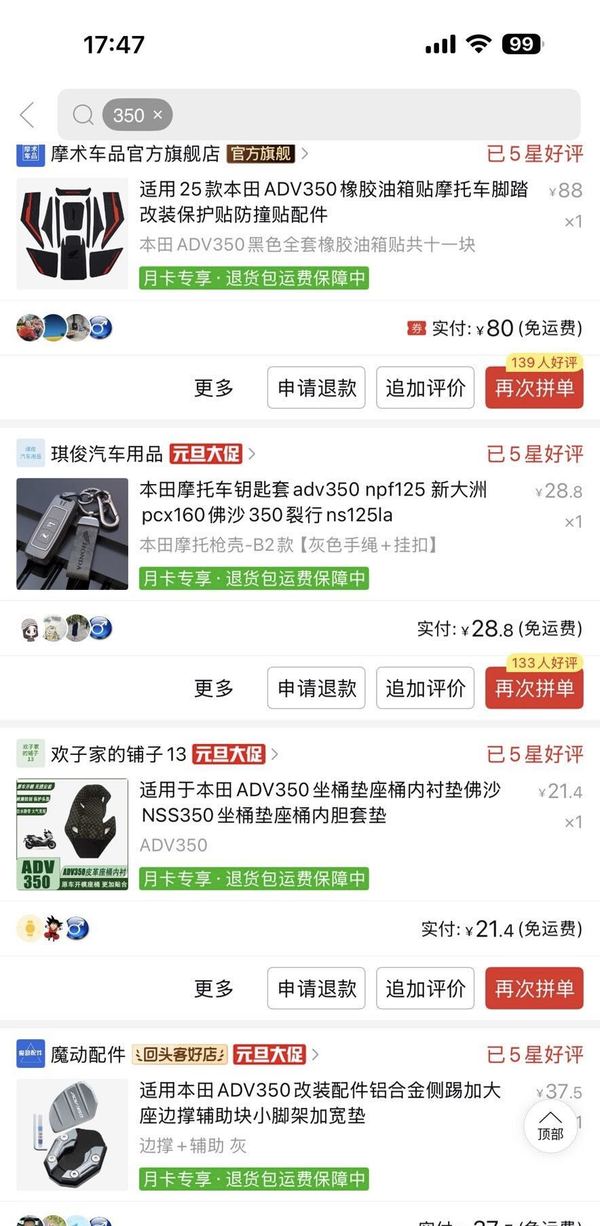Viewport: 600px width, 1226px height.
Task: Tap 更多 under the 坐桶垫 order
Action: 213,988
